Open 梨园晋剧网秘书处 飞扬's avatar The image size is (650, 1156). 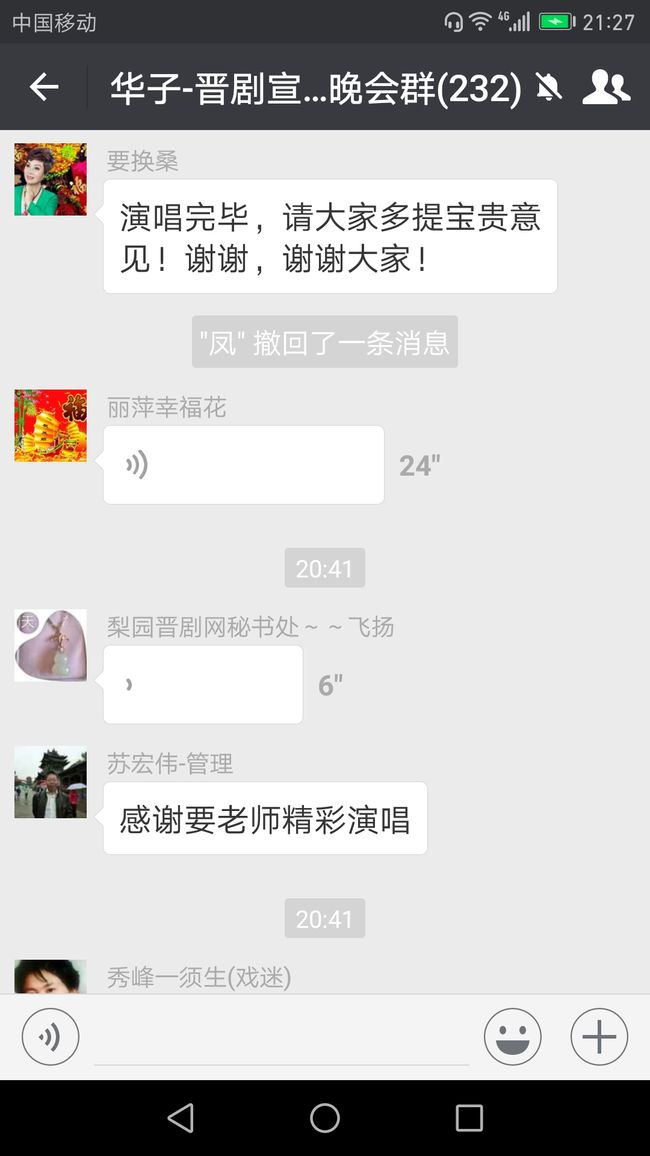50,645
